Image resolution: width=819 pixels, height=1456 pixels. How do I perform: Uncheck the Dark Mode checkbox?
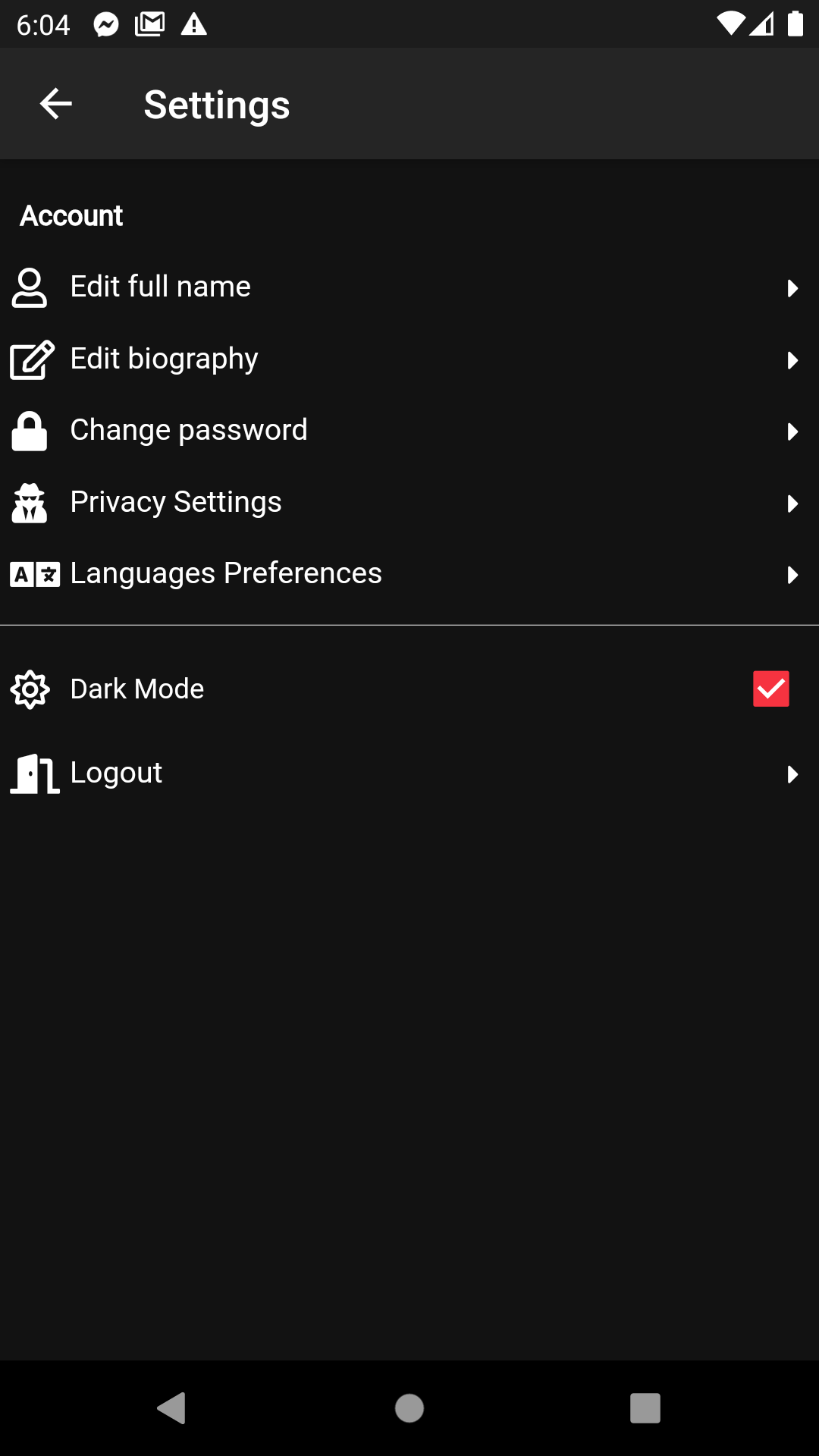point(770,689)
